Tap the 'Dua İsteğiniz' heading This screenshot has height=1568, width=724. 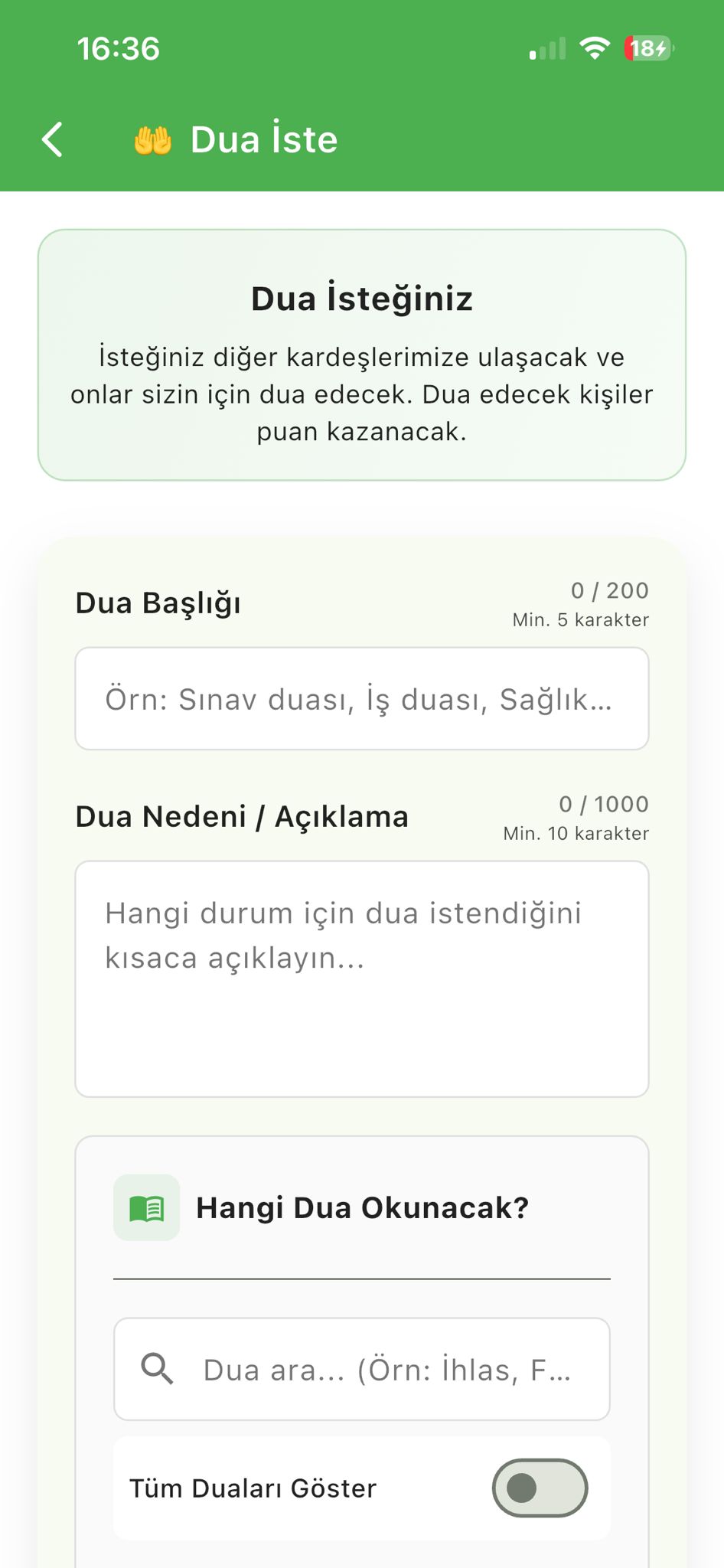362,299
